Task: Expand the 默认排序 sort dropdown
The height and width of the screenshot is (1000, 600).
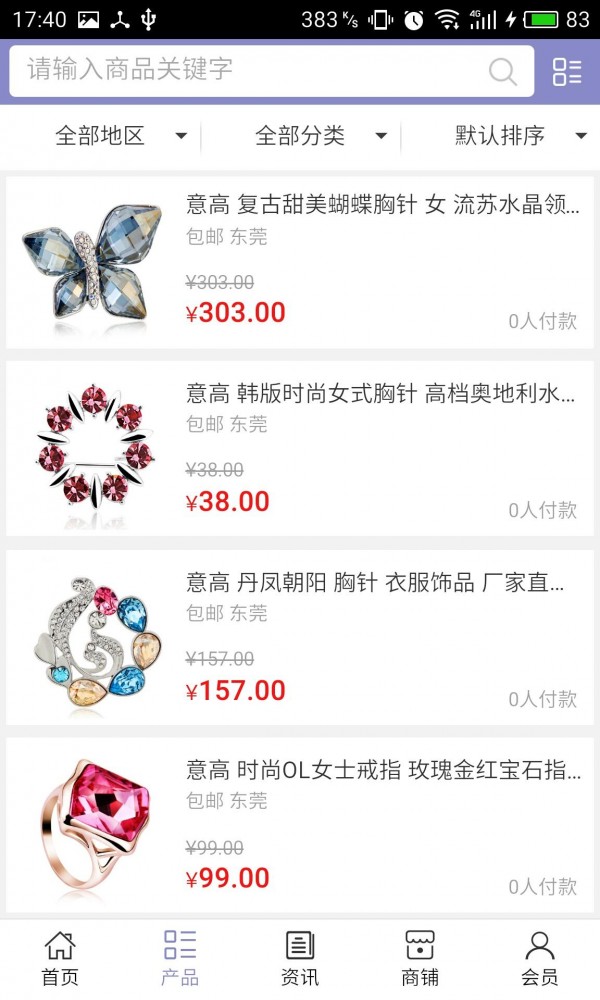Action: click(x=520, y=136)
